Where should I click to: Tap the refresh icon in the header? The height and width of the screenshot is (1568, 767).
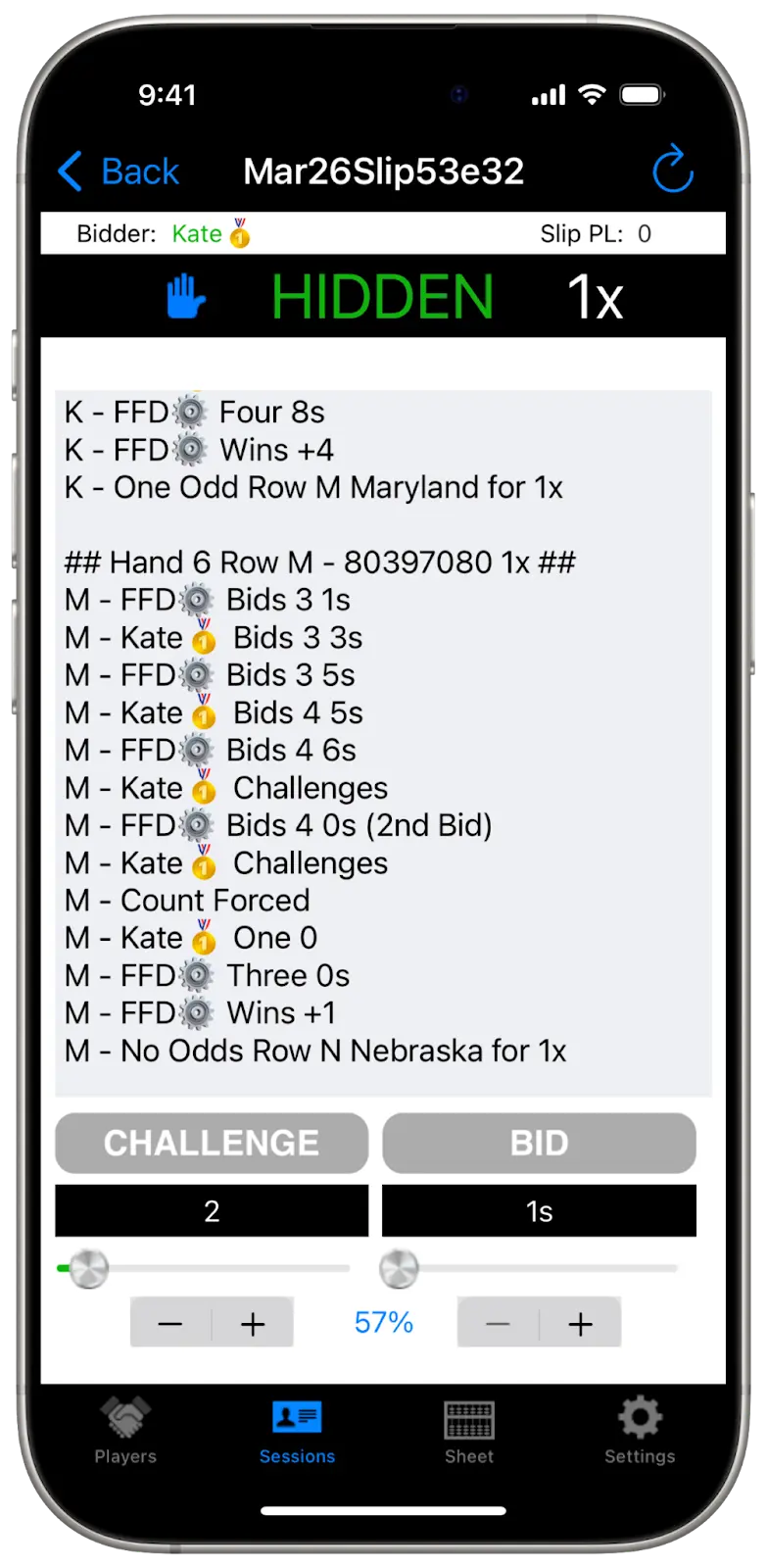tap(673, 170)
